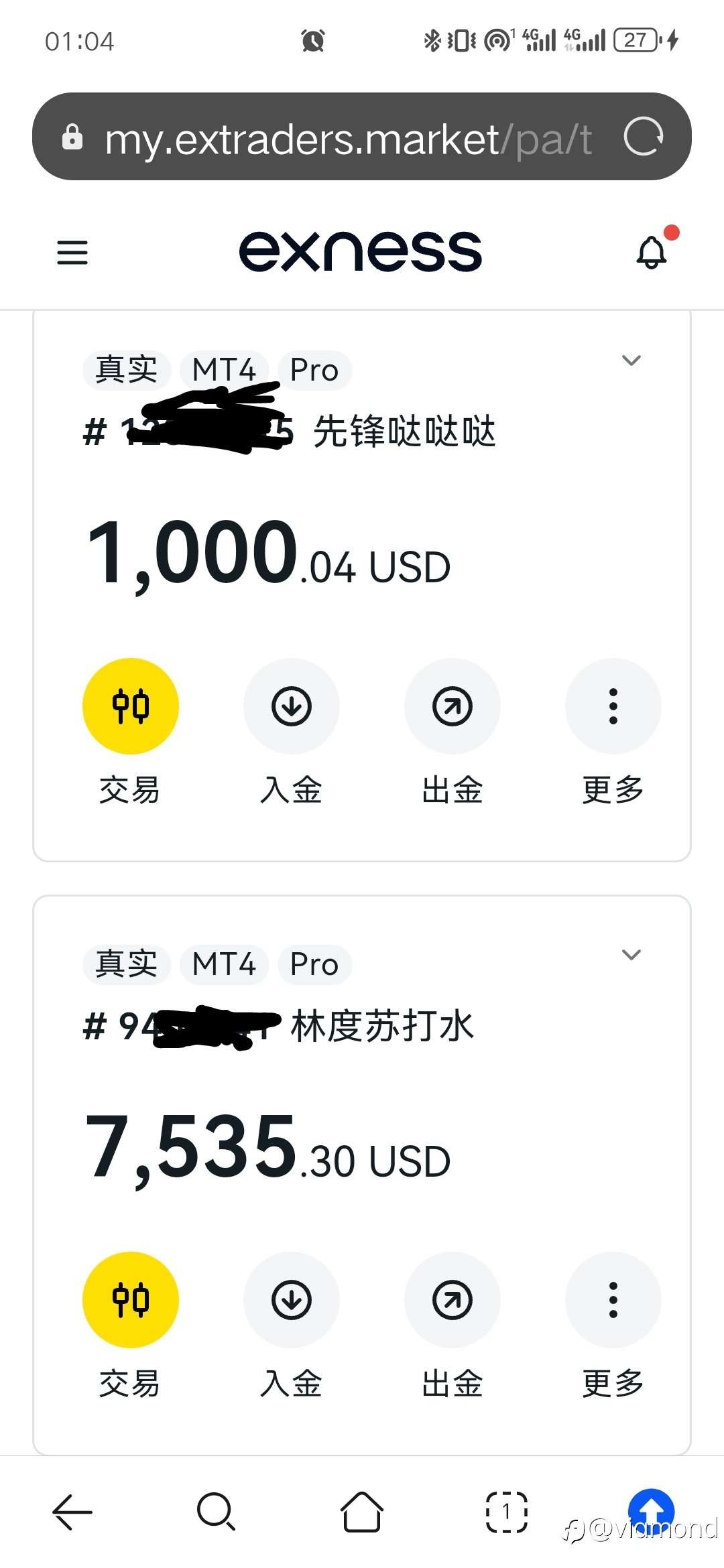Open 入金 deposit for the 1,000.04 USD account
The height and width of the screenshot is (1568, 724).
click(x=291, y=706)
